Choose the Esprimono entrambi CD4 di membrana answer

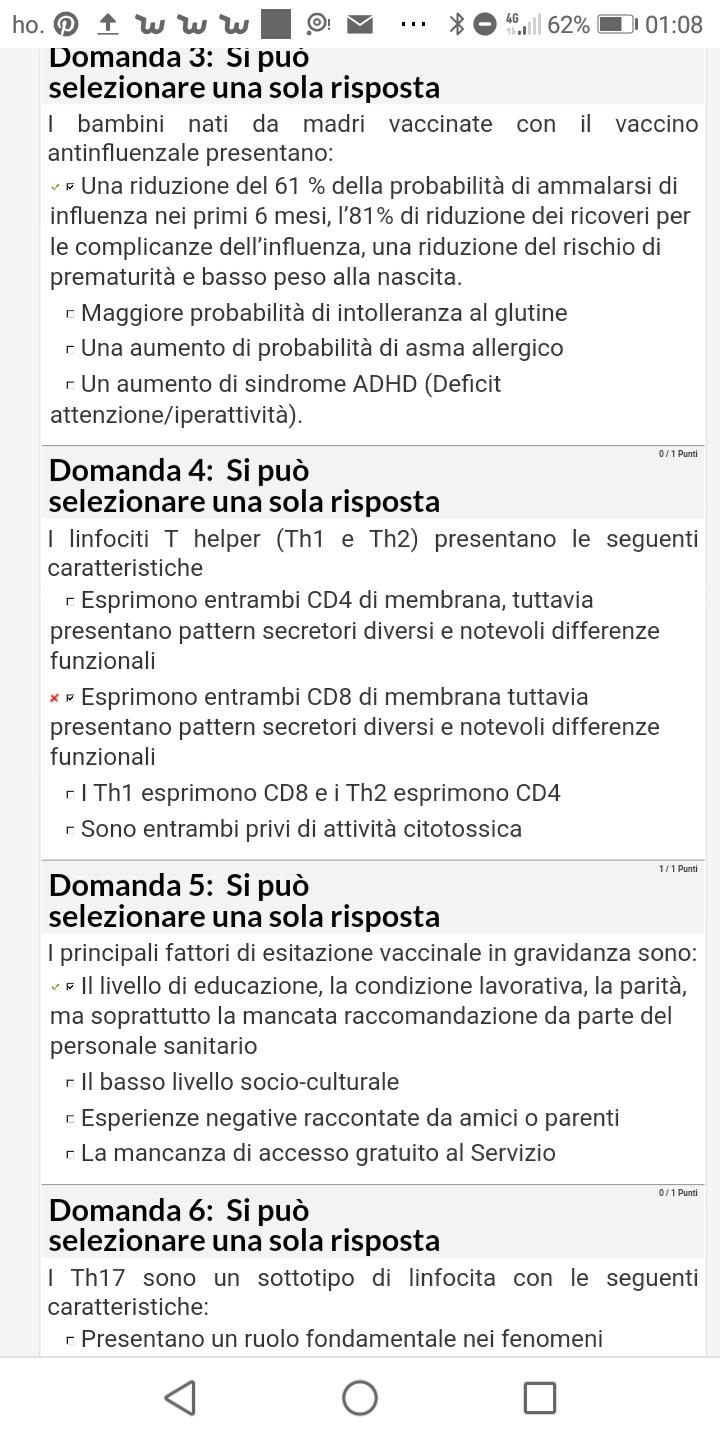pyautogui.click(x=70, y=602)
